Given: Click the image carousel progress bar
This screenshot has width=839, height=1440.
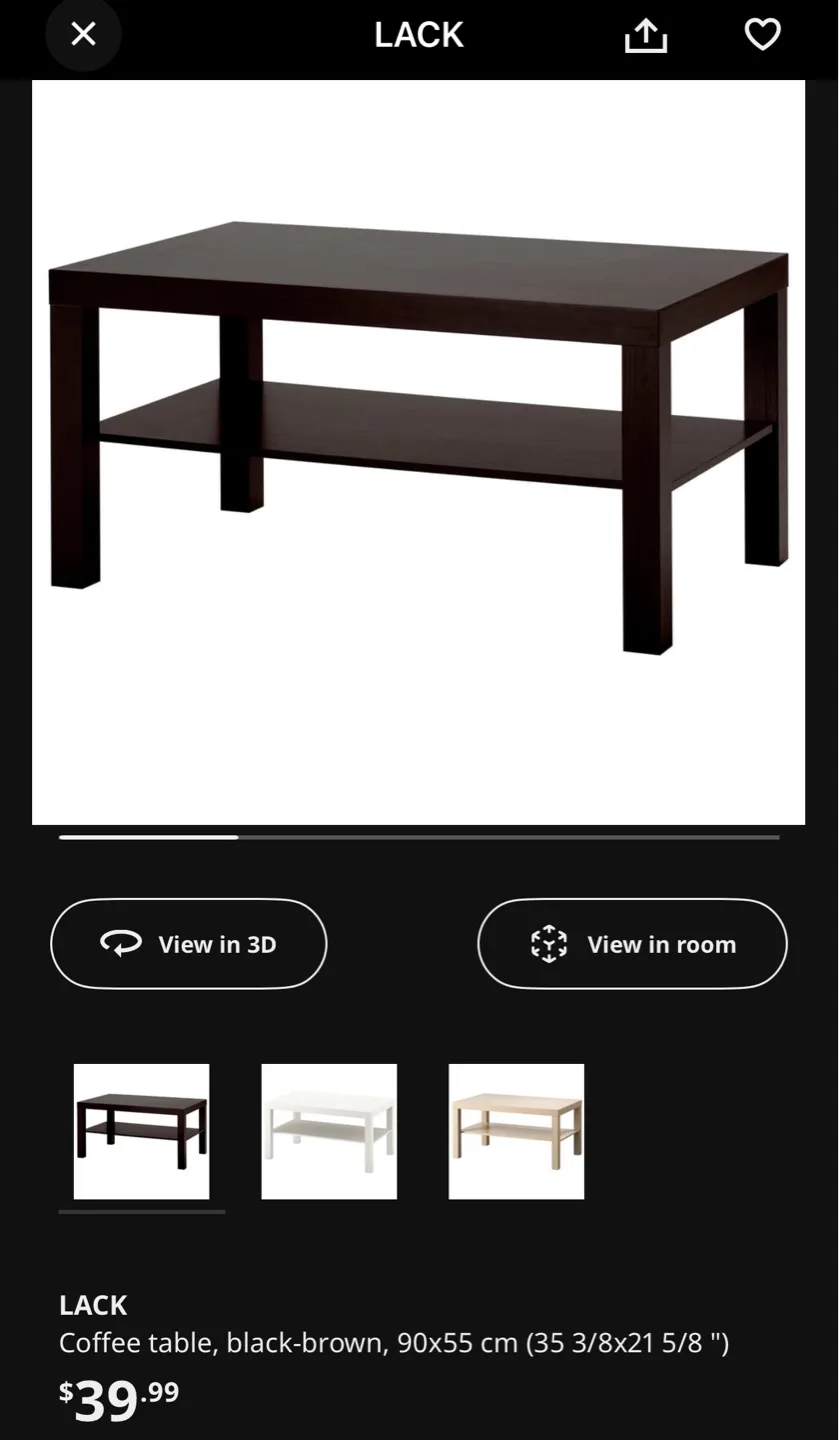Looking at the screenshot, I should 419,837.
